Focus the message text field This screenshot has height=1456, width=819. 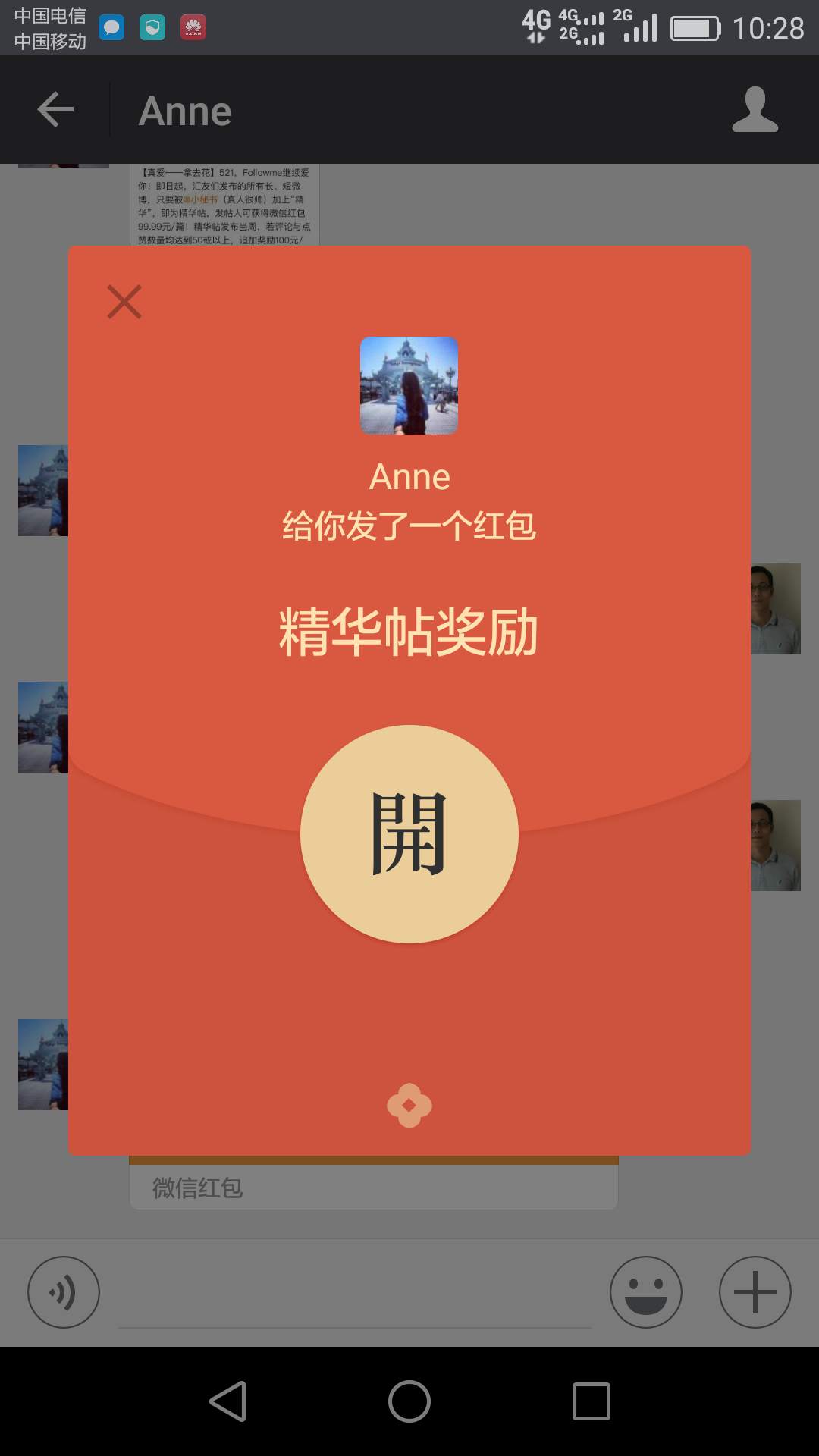(354, 1297)
